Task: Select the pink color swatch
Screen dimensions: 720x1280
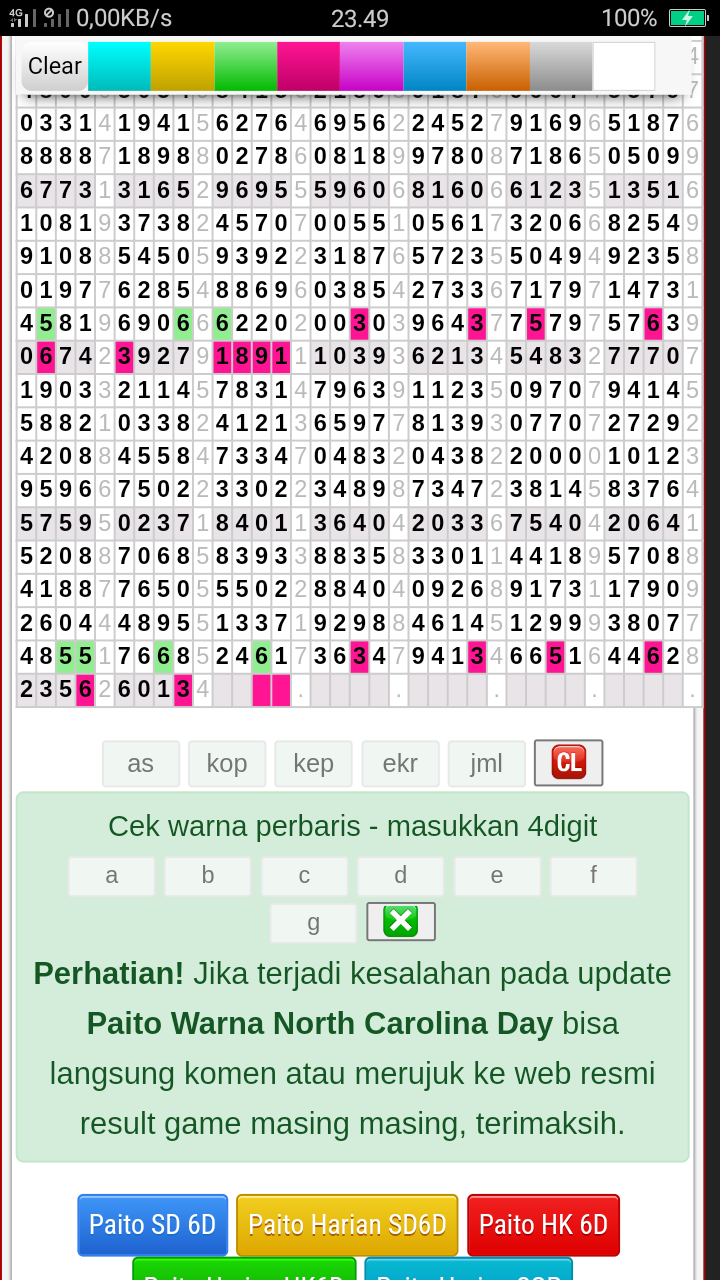Action: tap(309, 66)
